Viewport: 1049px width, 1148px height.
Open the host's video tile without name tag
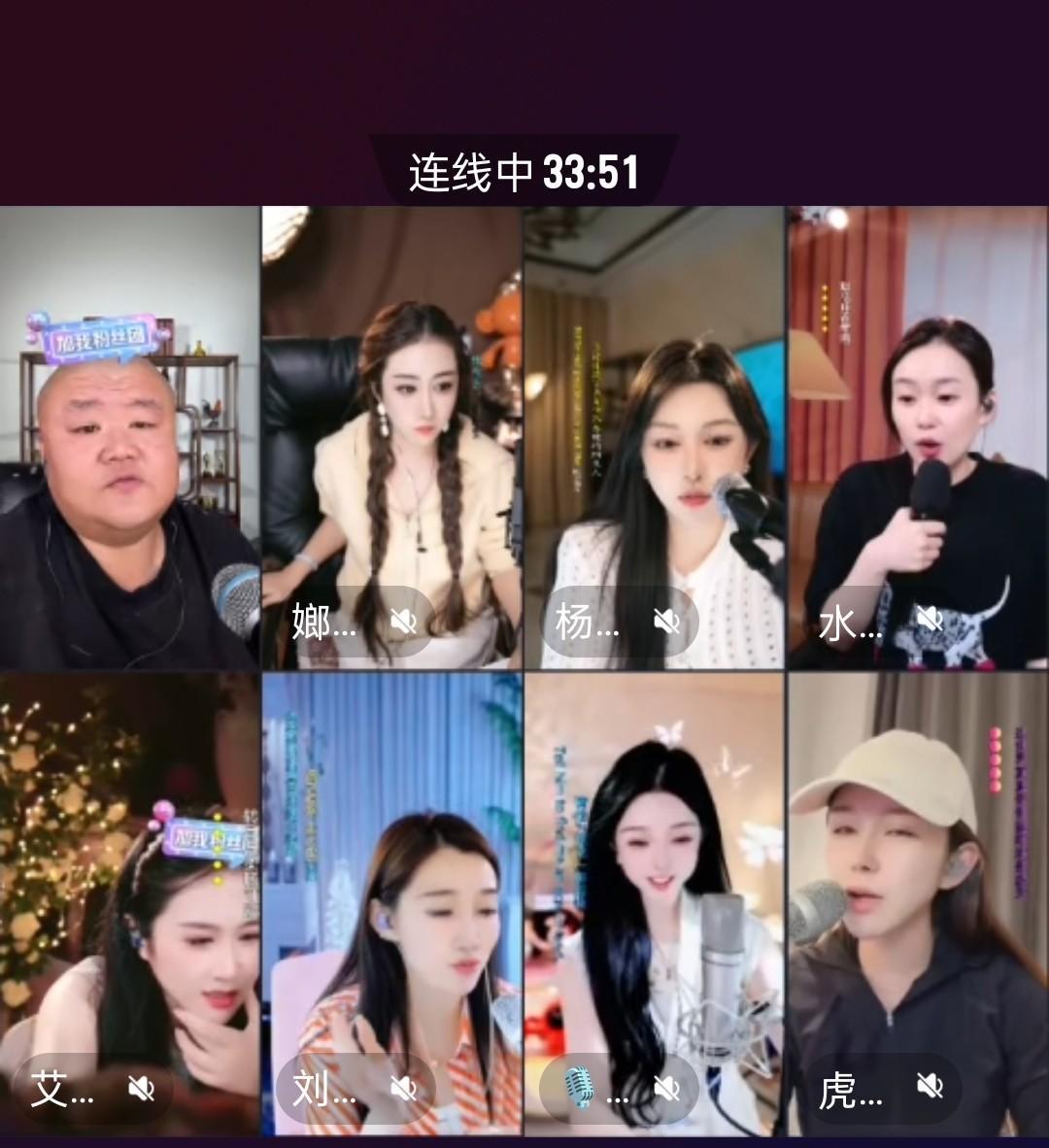[129, 438]
